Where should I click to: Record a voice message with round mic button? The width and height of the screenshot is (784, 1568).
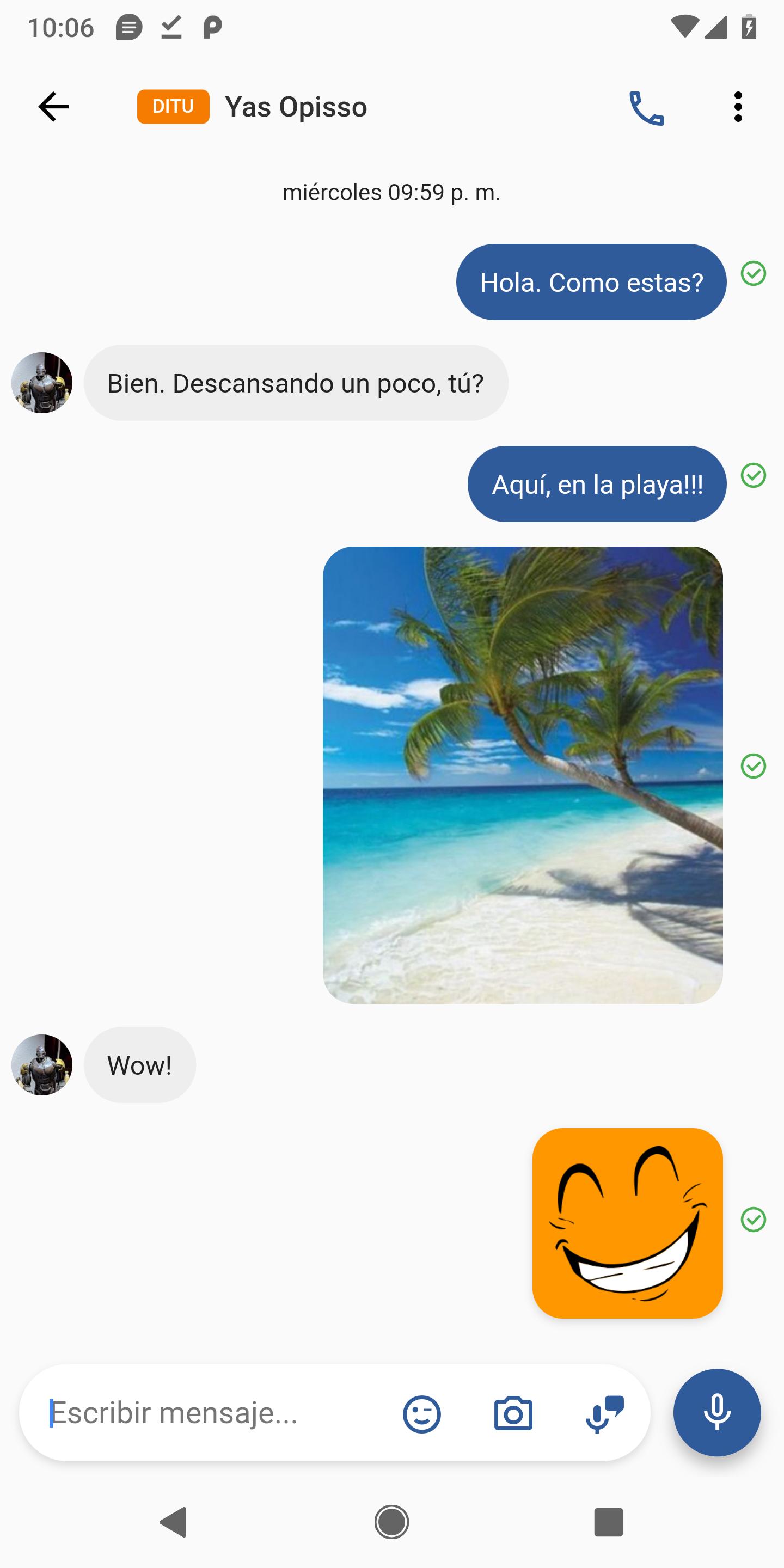716,1412
